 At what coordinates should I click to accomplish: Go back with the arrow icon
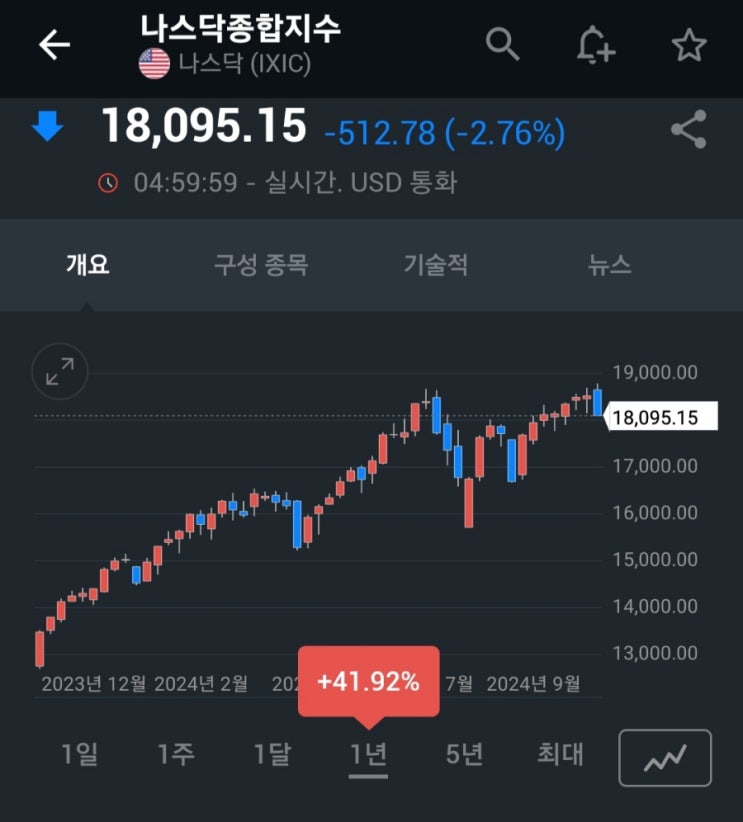[54, 45]
